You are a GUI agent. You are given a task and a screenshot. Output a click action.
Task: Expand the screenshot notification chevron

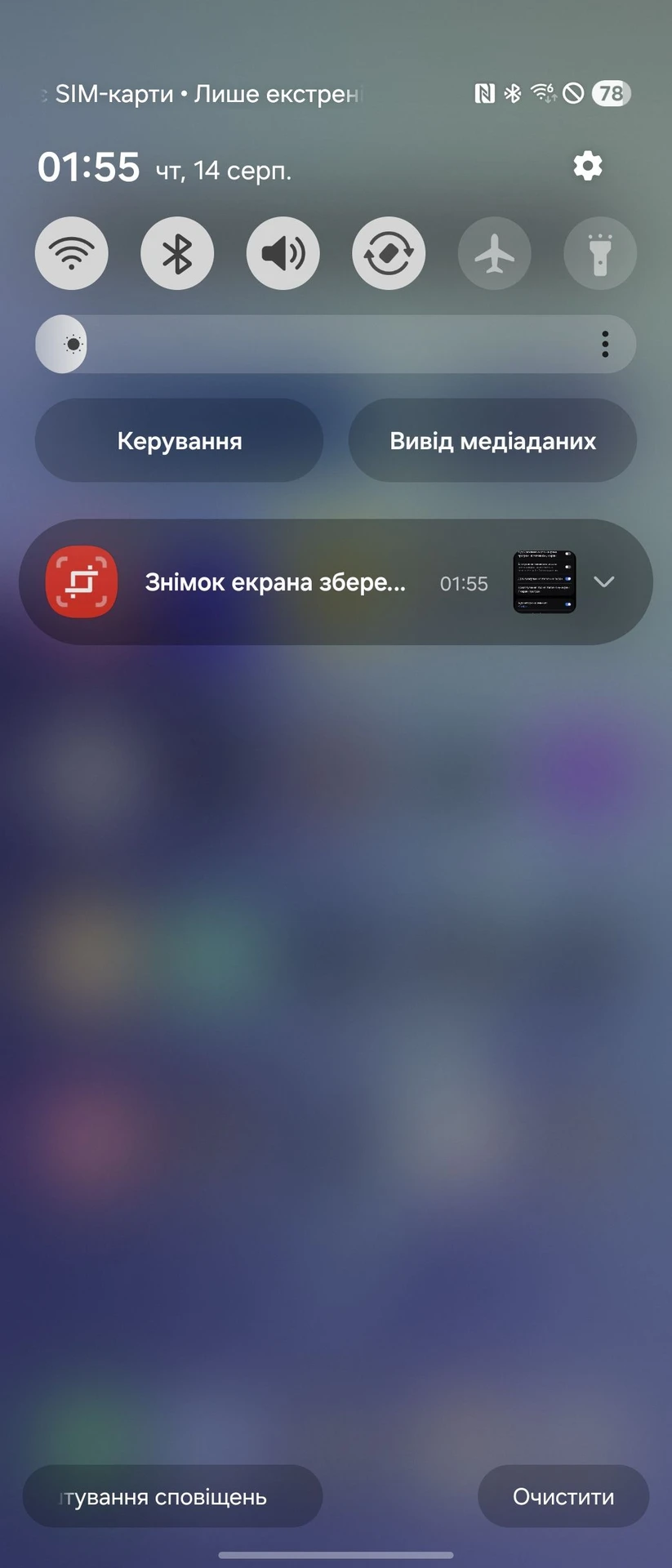coord(604,582)
